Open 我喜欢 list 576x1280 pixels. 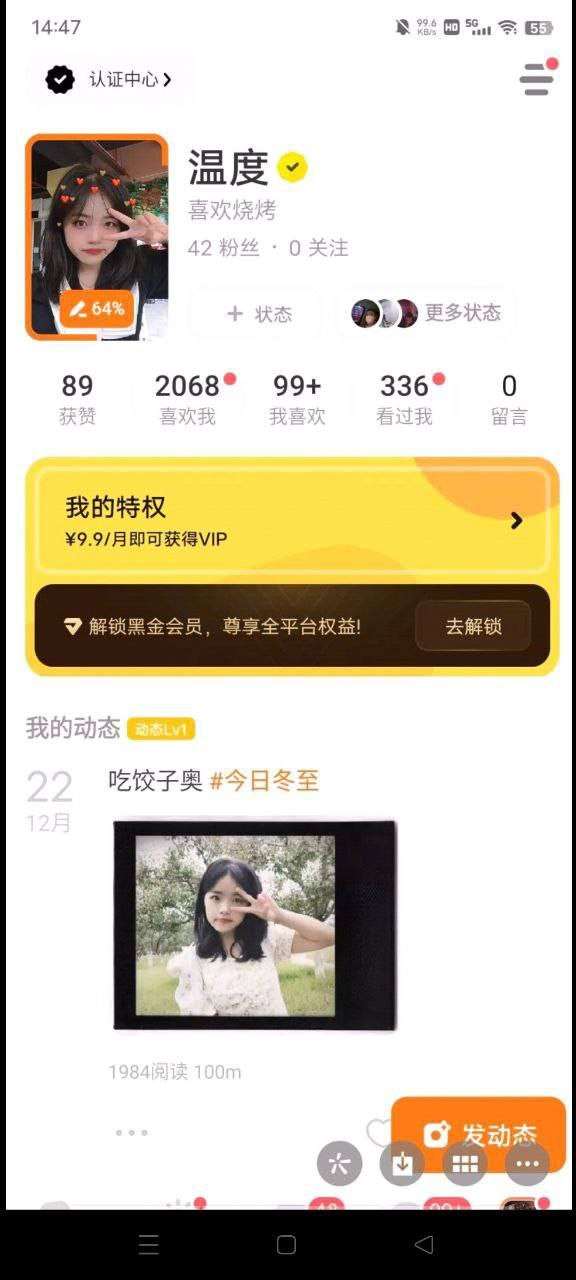tap(297, 399)
